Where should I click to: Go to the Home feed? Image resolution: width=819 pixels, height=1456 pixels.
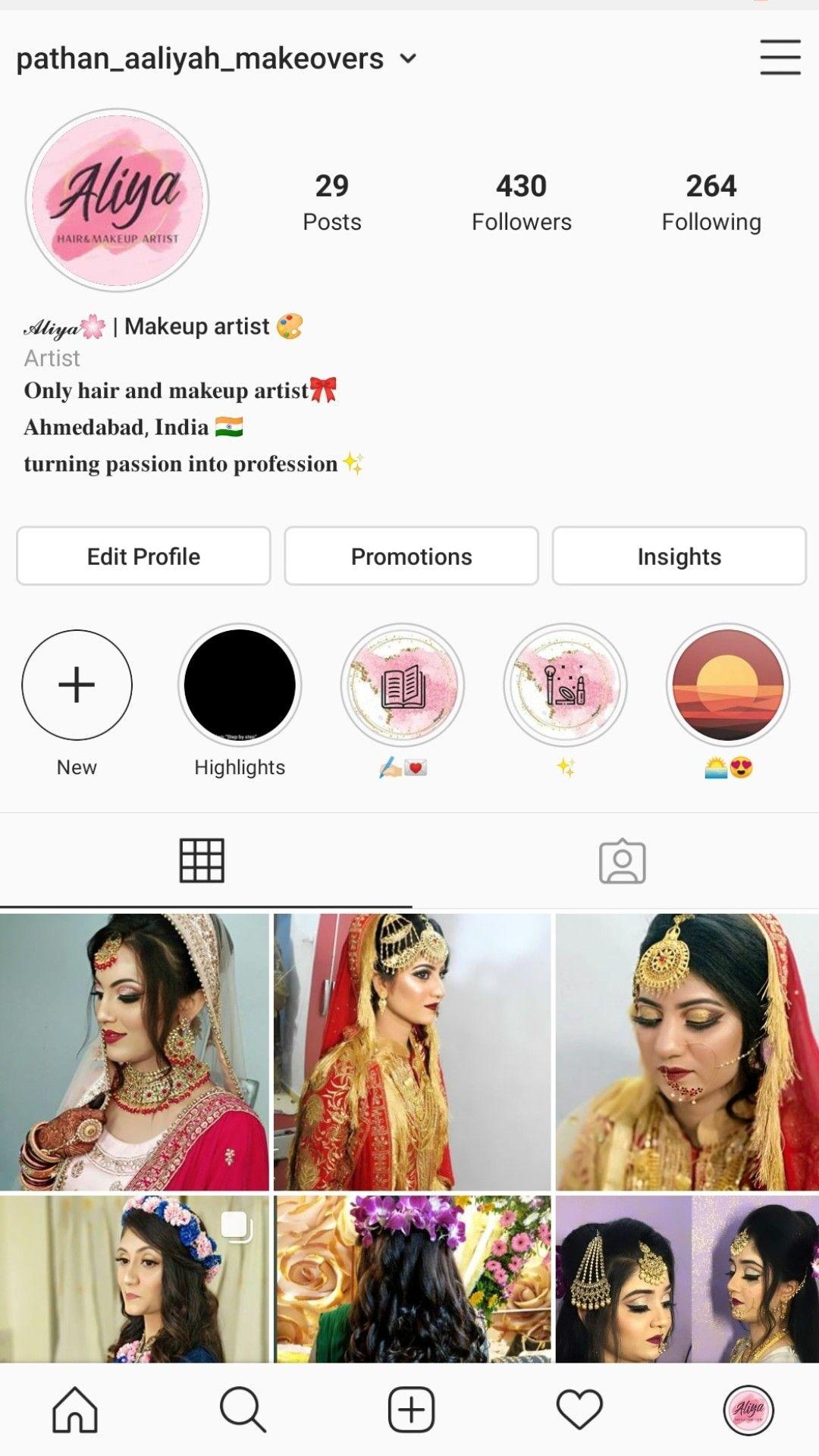(75, 1410)
